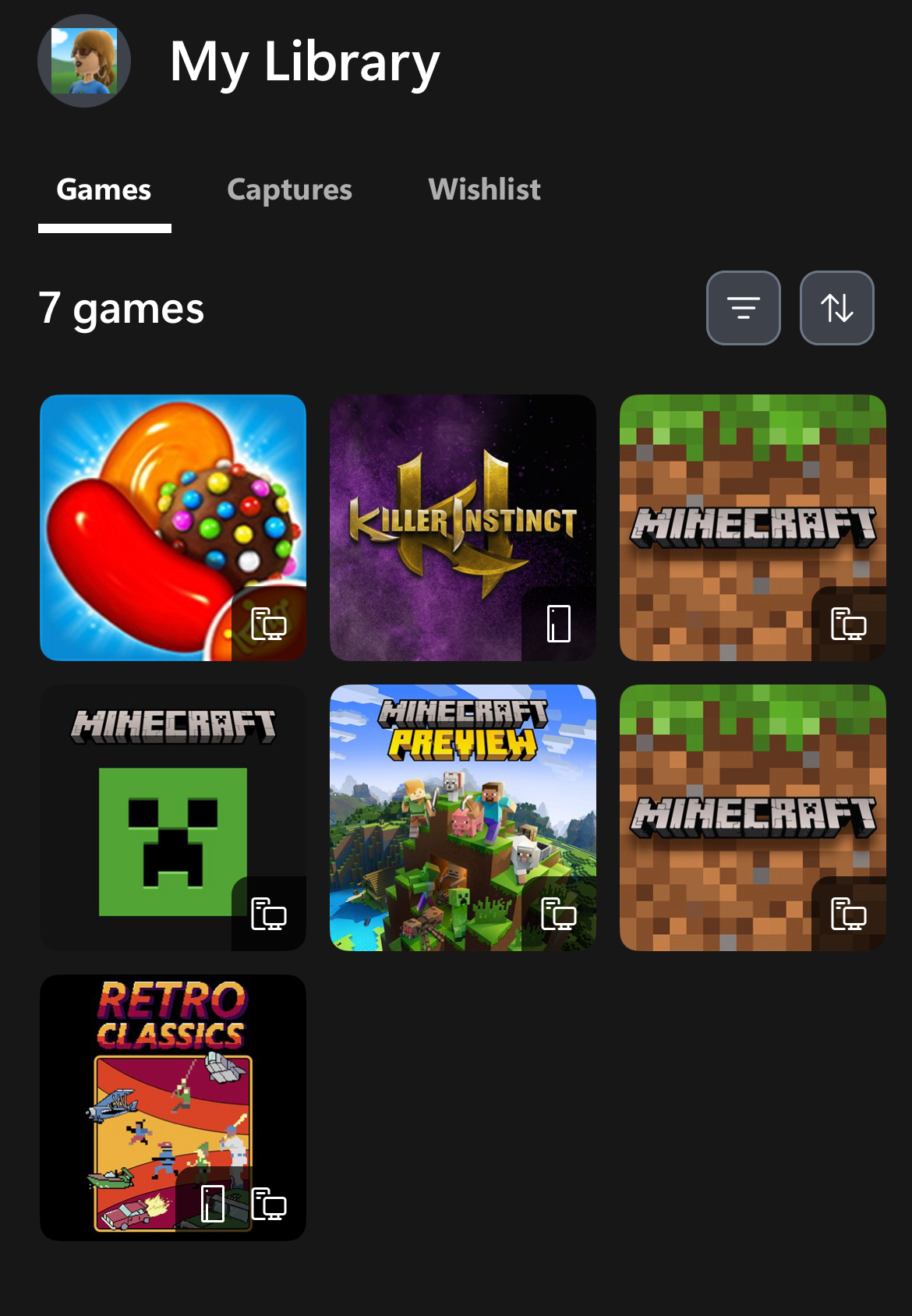Screen dimensions: 912x1316
Task: Change the sort order of games
Action: (836, 308)
